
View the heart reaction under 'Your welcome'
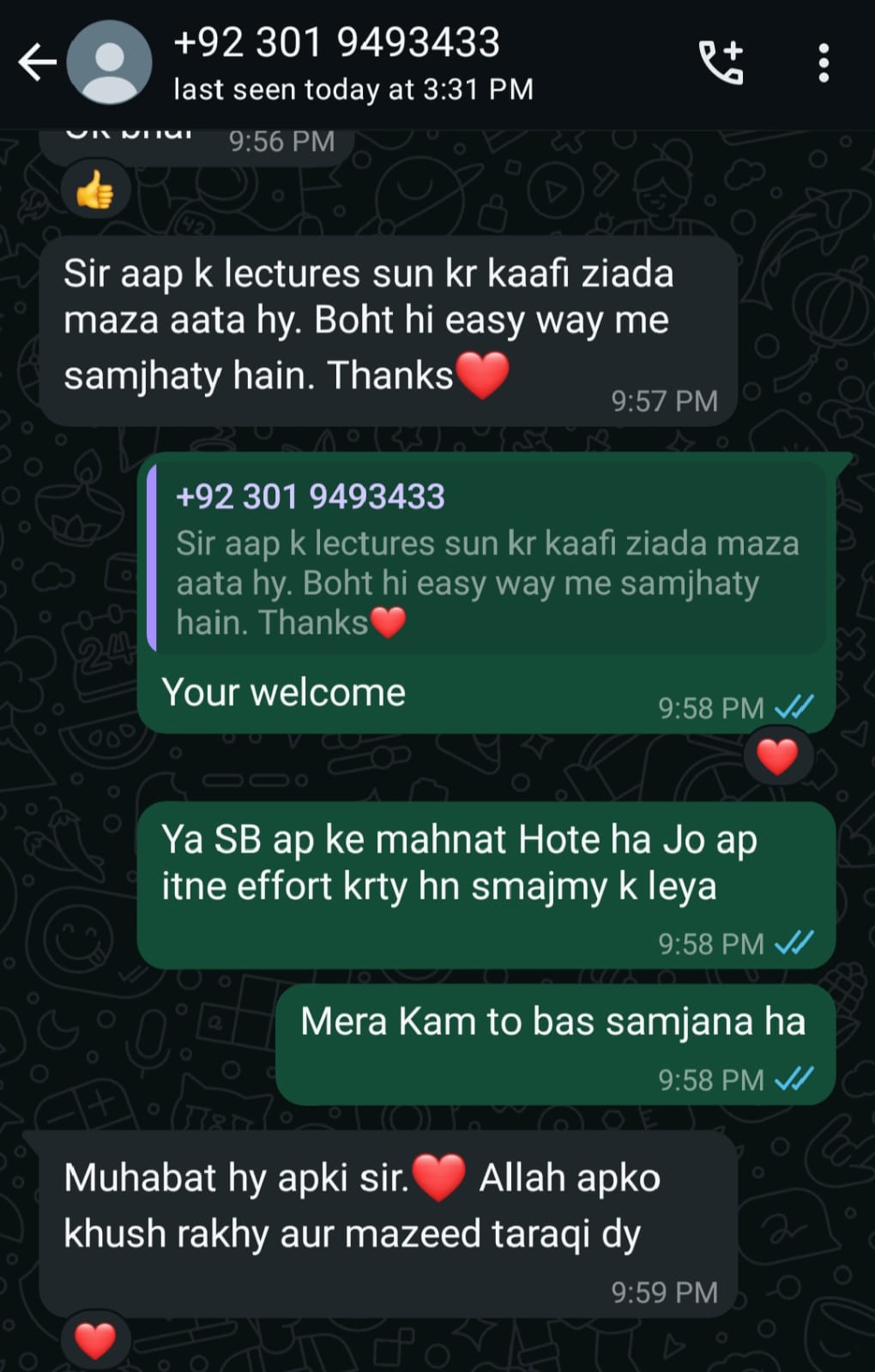(777, 757)
